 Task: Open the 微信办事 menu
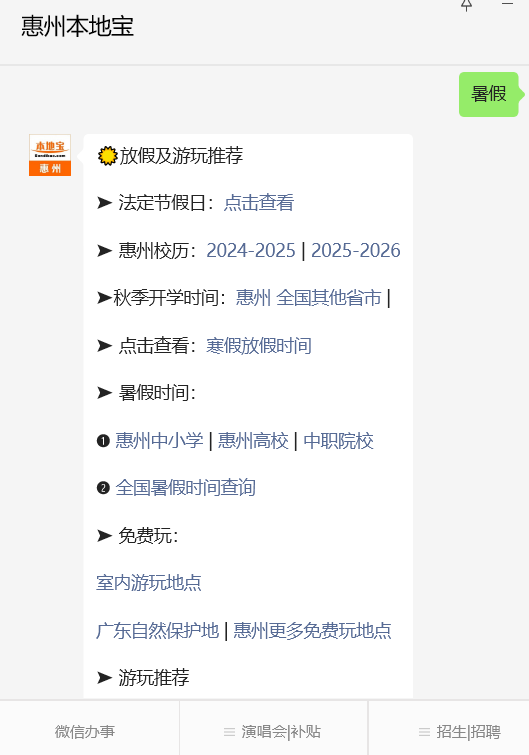tap(85, 732)
